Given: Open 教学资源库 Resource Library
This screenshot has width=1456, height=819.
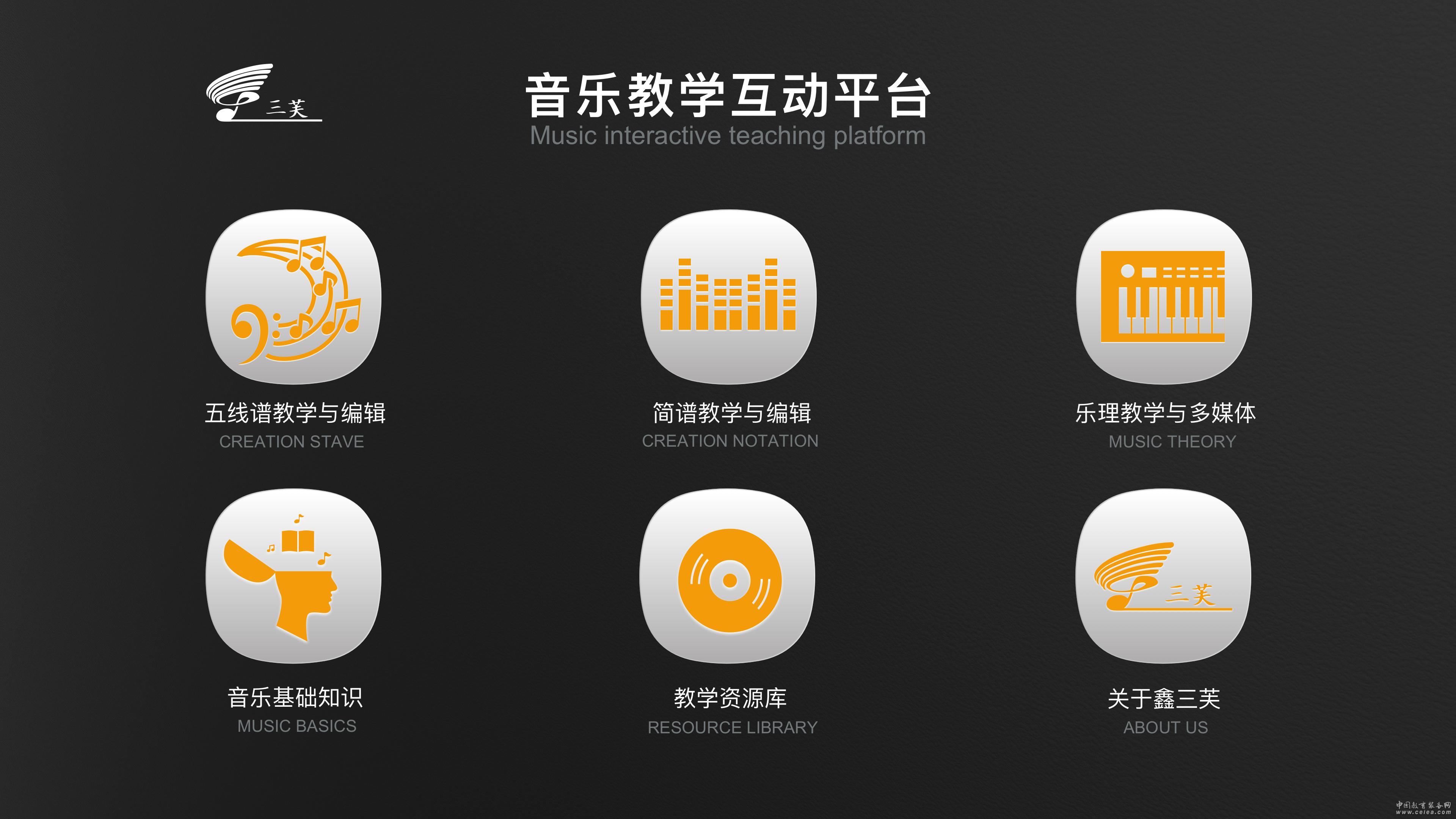Looking at the screenshot, I should coord(728,576).
